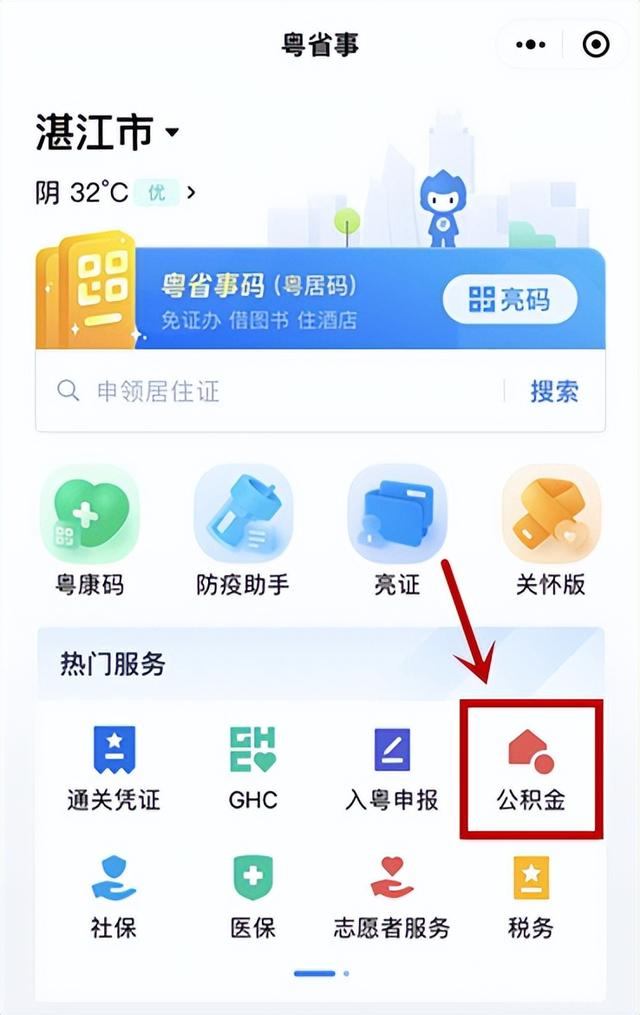Viewport: 640px width, 1015px height.
Task: Tap the 亮码 button
Action: (x=510, y=298)
